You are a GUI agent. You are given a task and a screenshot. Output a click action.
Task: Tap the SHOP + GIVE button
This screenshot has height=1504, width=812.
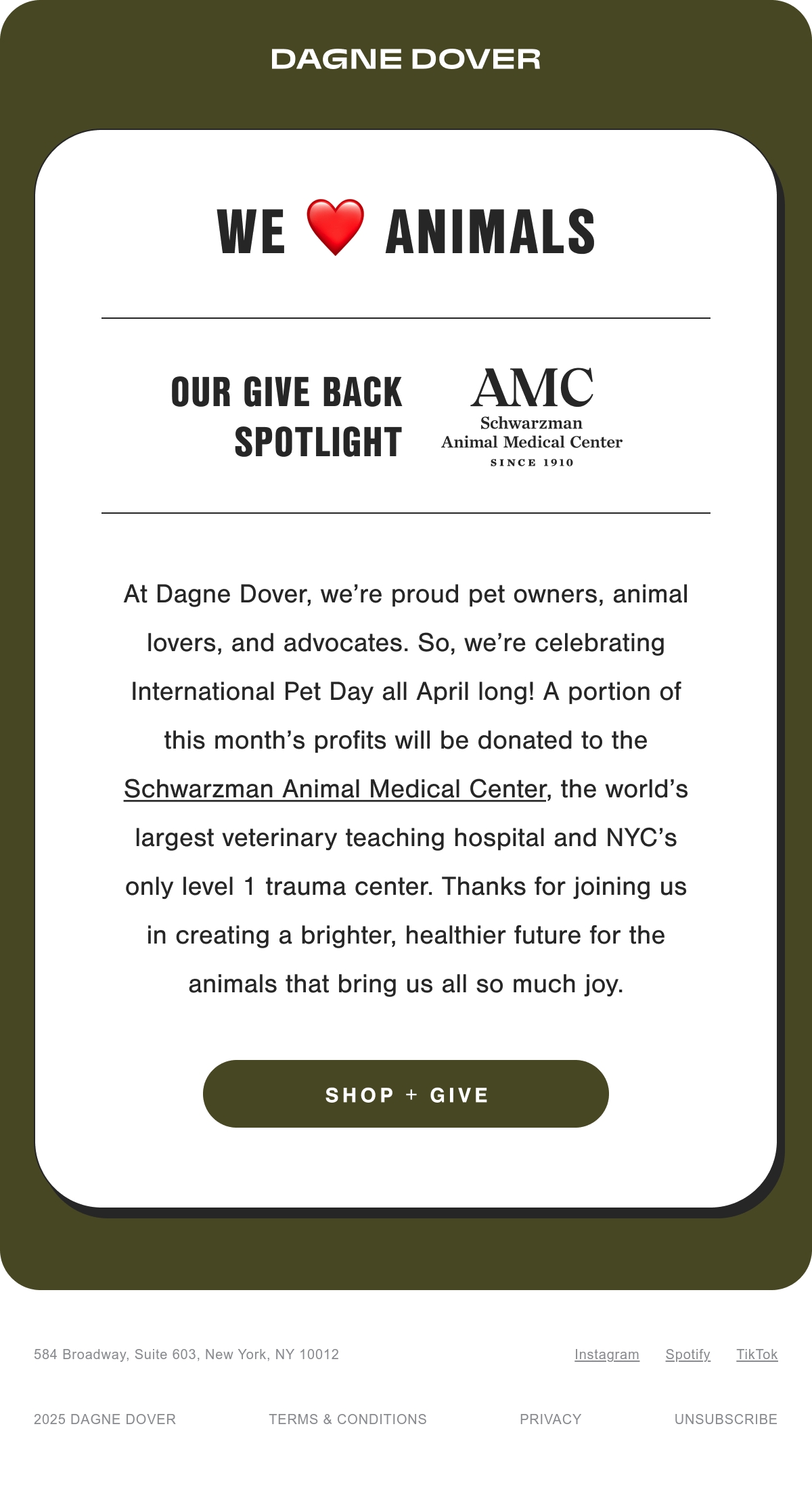pyautogui.click(x=406, y=1094)
